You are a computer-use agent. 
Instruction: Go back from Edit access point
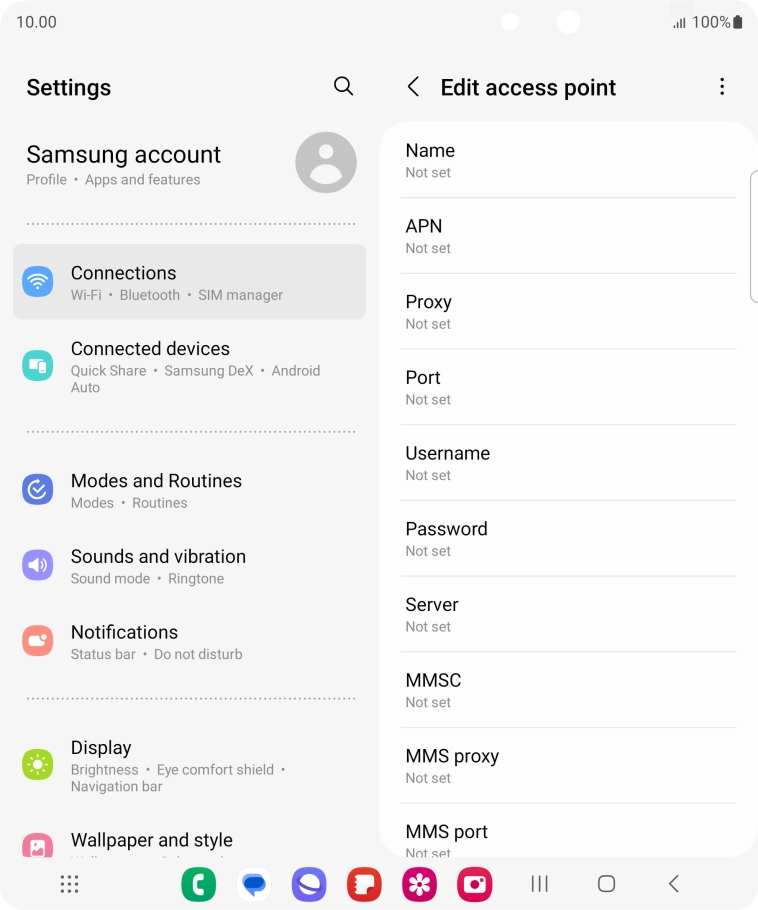point(413,87)
